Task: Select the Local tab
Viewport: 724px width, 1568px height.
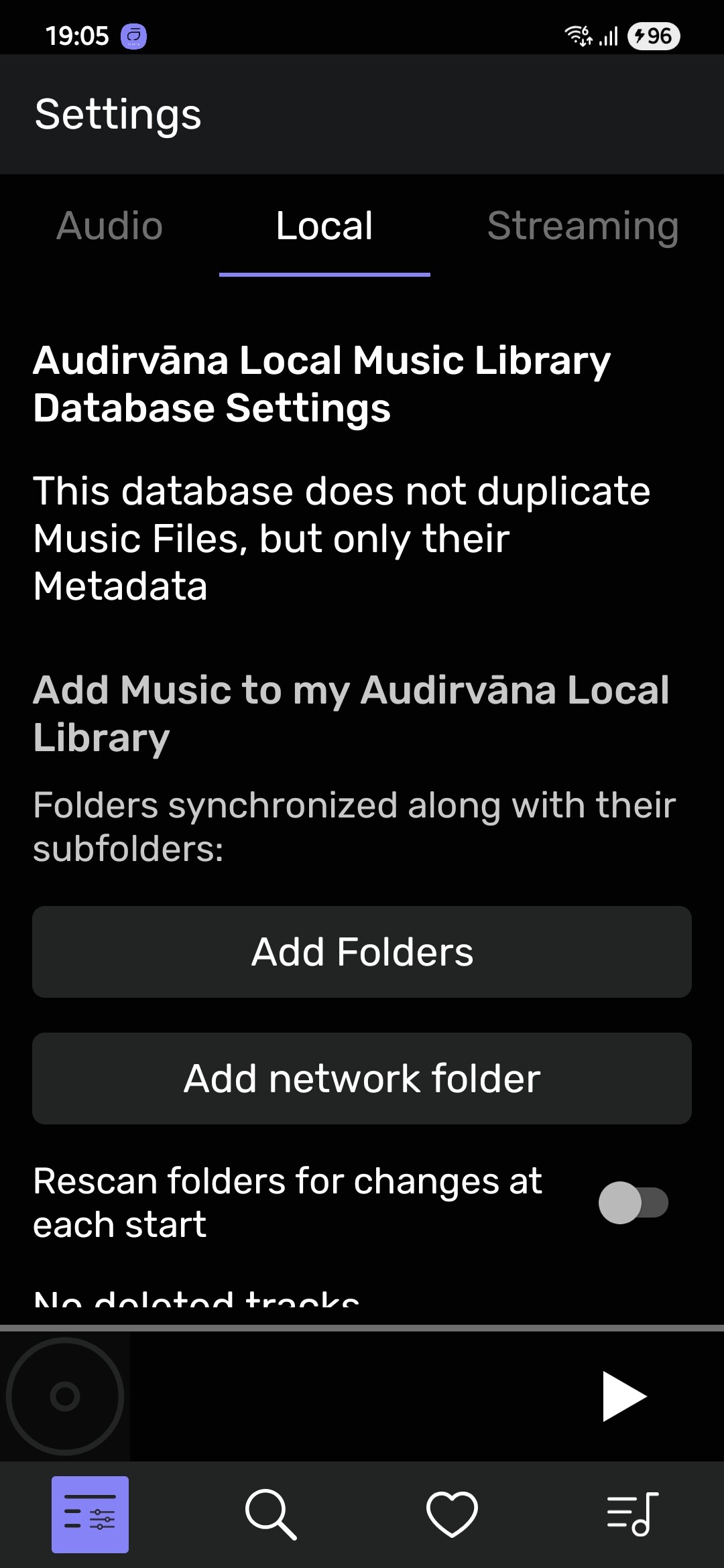Action: point(324,226)
